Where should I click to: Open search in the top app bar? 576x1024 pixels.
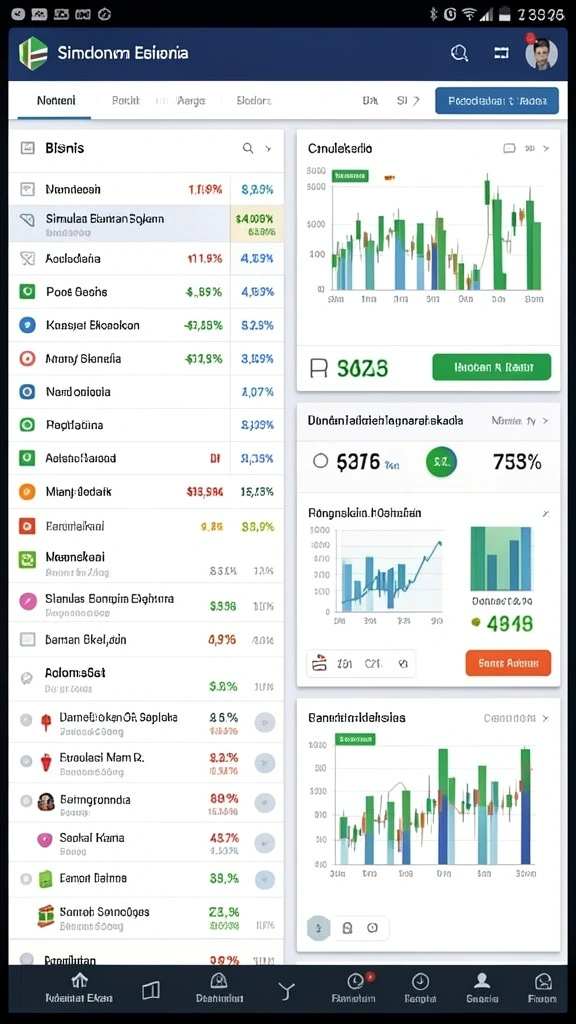click(x=460, y=54)
